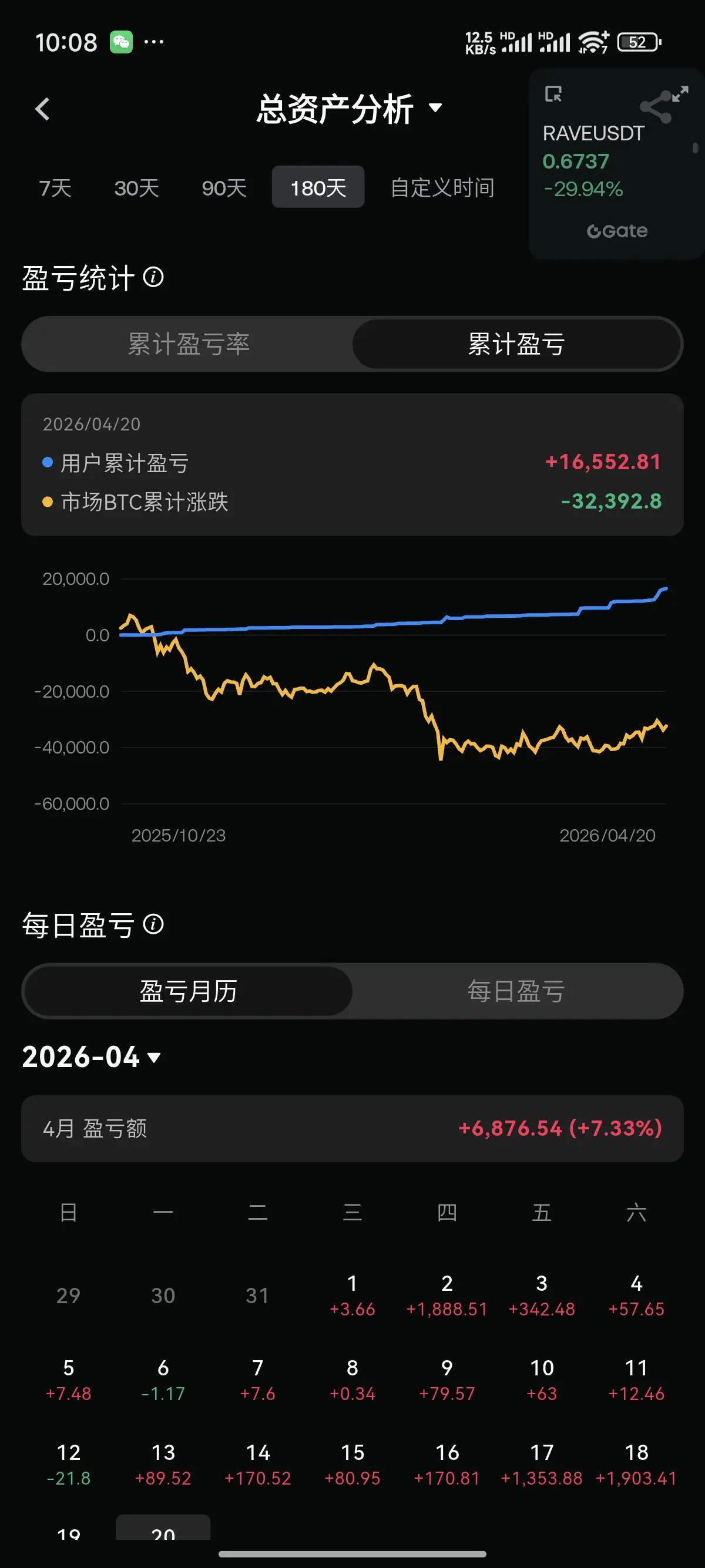Select the 180天 time range

click(x=318, y=187)
